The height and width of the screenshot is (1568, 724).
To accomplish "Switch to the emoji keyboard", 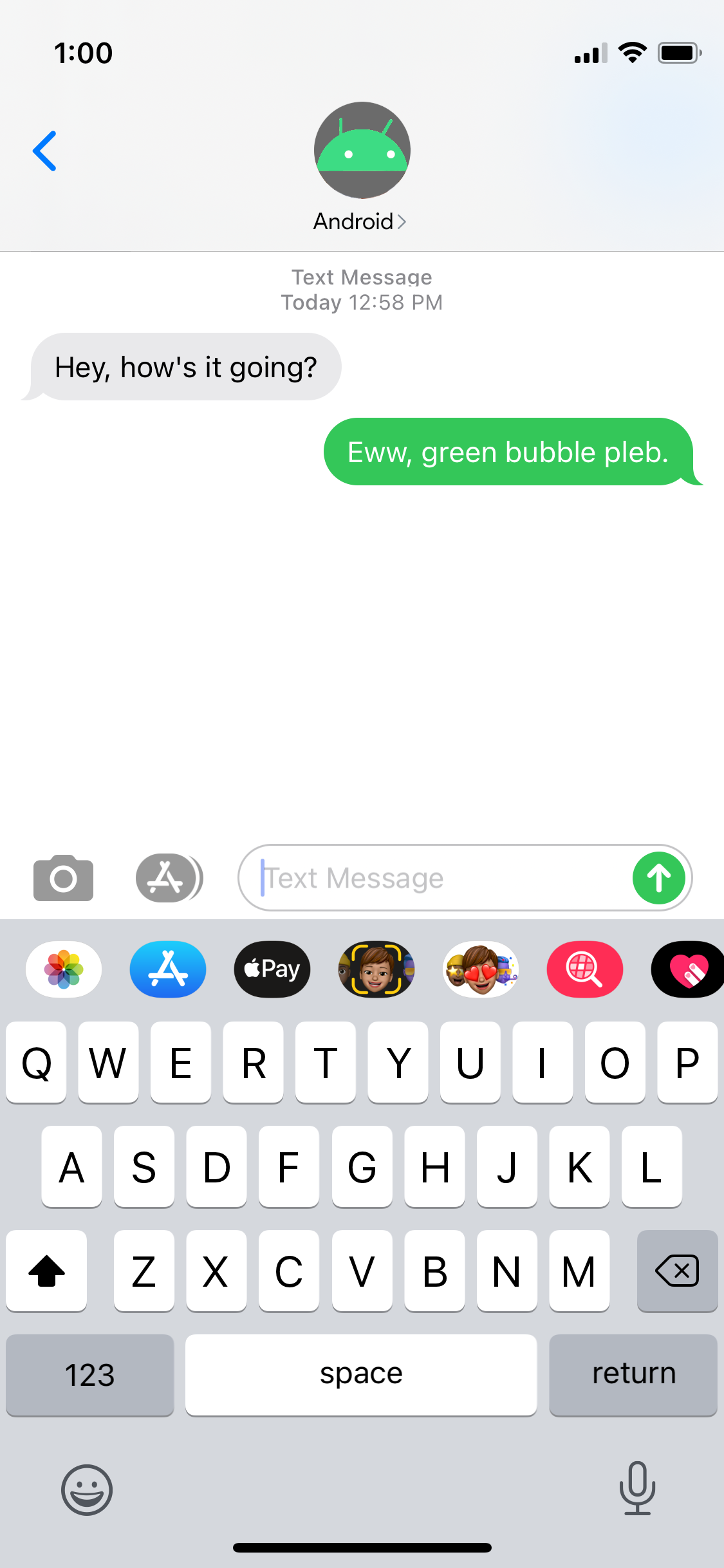I will pyautogui.click(x=87, y=1489).
